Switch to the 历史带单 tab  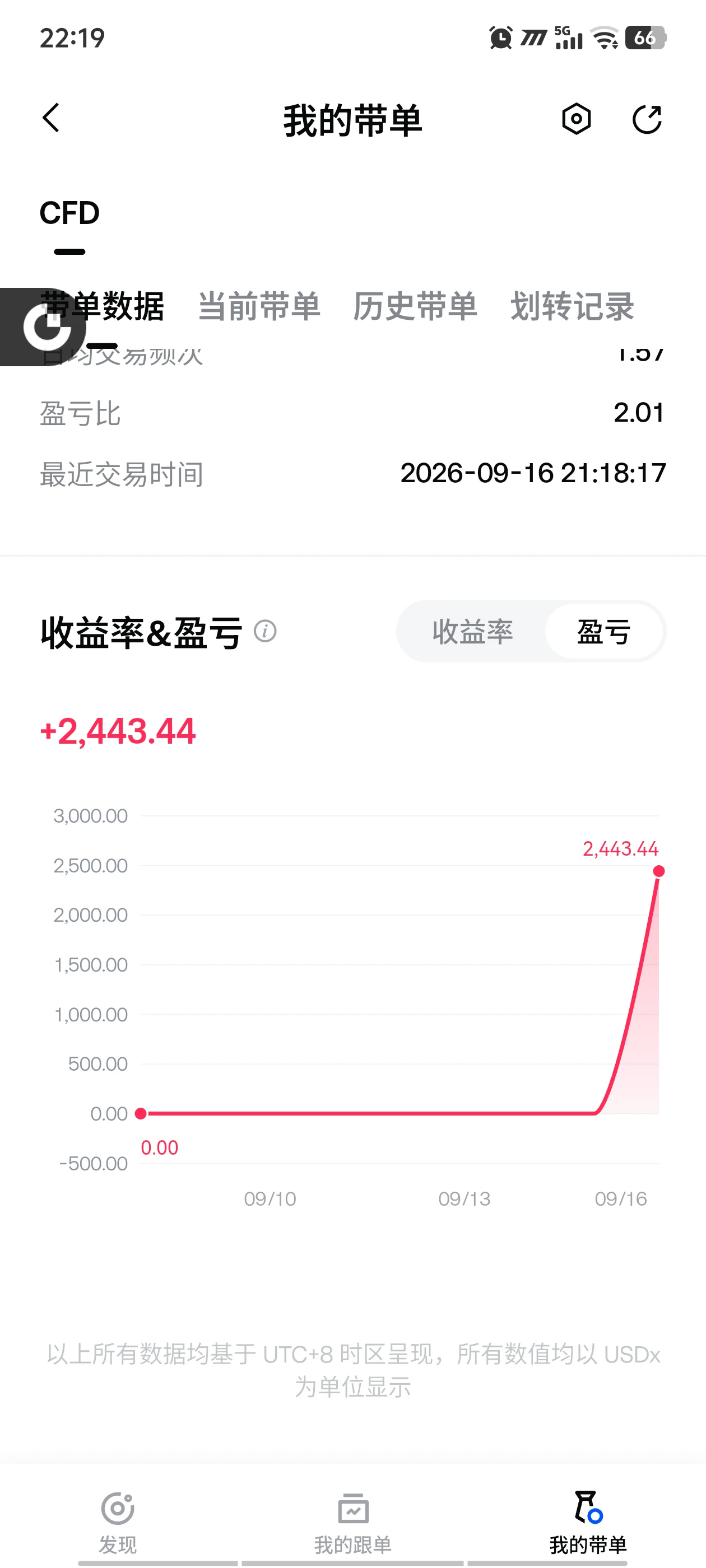(x=415, y=306)
